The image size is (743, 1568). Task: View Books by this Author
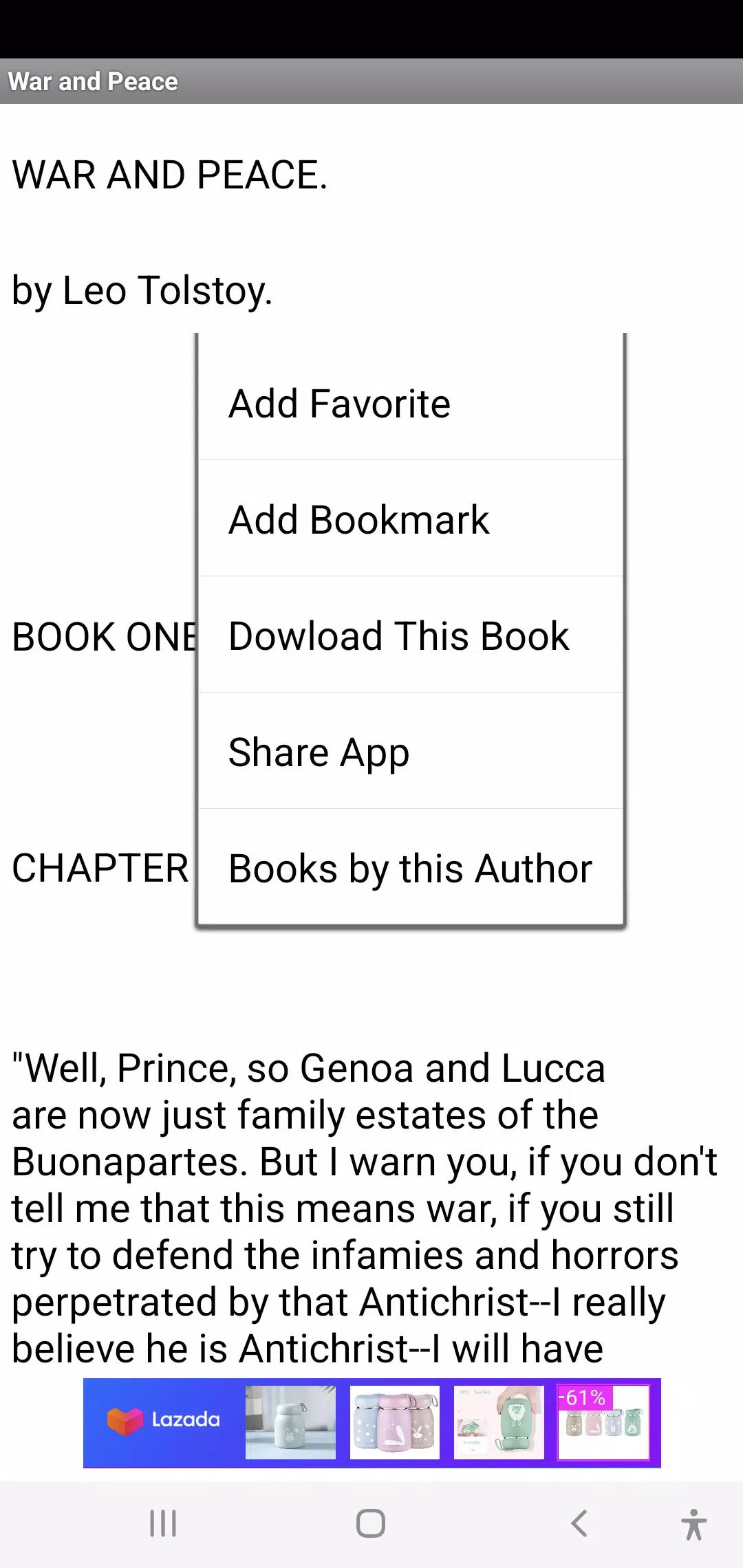click(x=411, y=867)
